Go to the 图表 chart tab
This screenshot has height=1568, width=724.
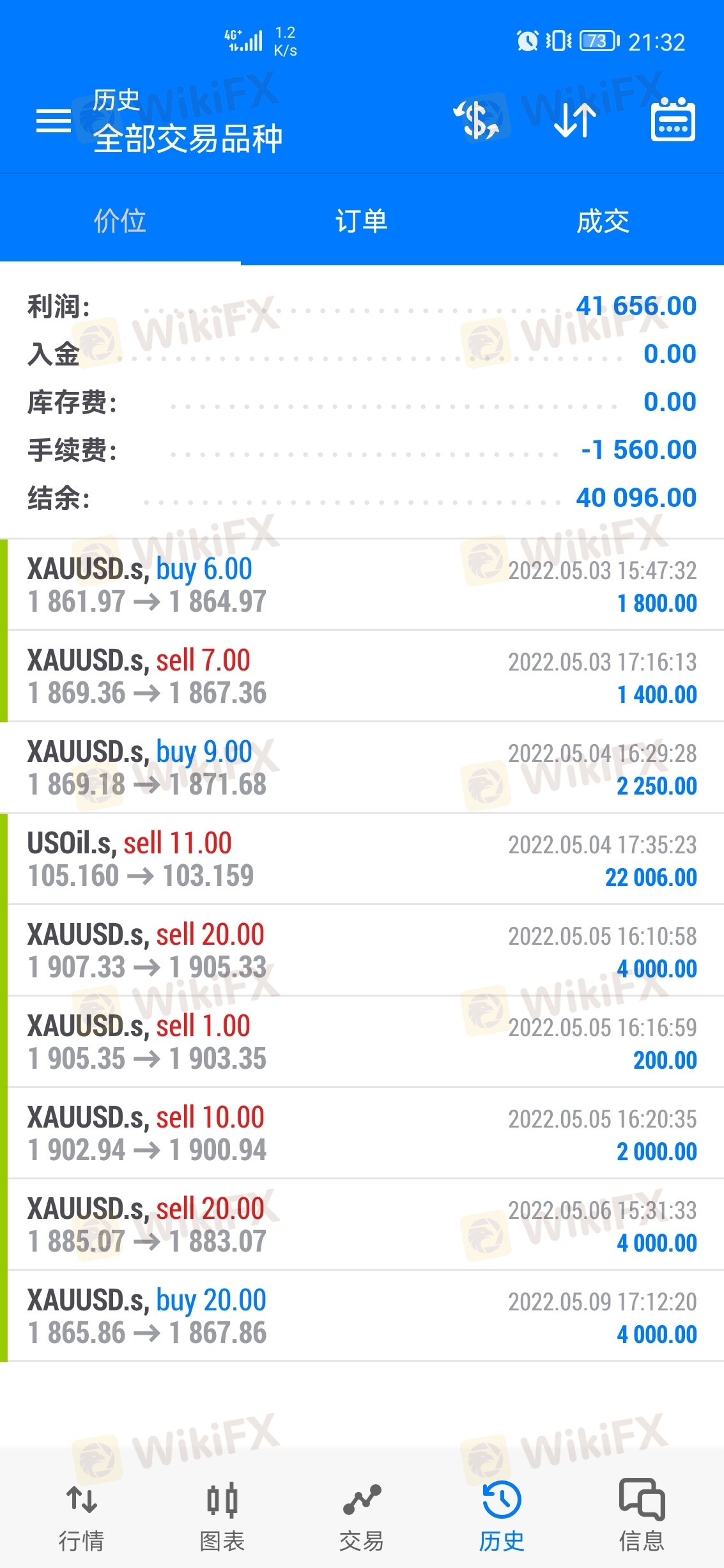click(x=222, y=1515)
